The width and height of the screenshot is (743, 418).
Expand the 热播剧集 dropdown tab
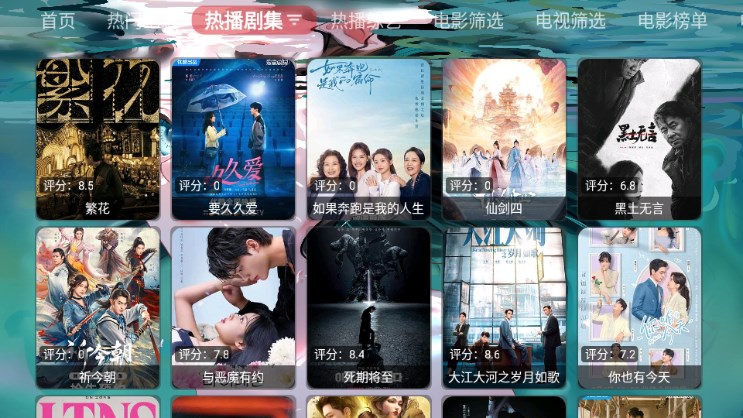(x=253, y=20)
